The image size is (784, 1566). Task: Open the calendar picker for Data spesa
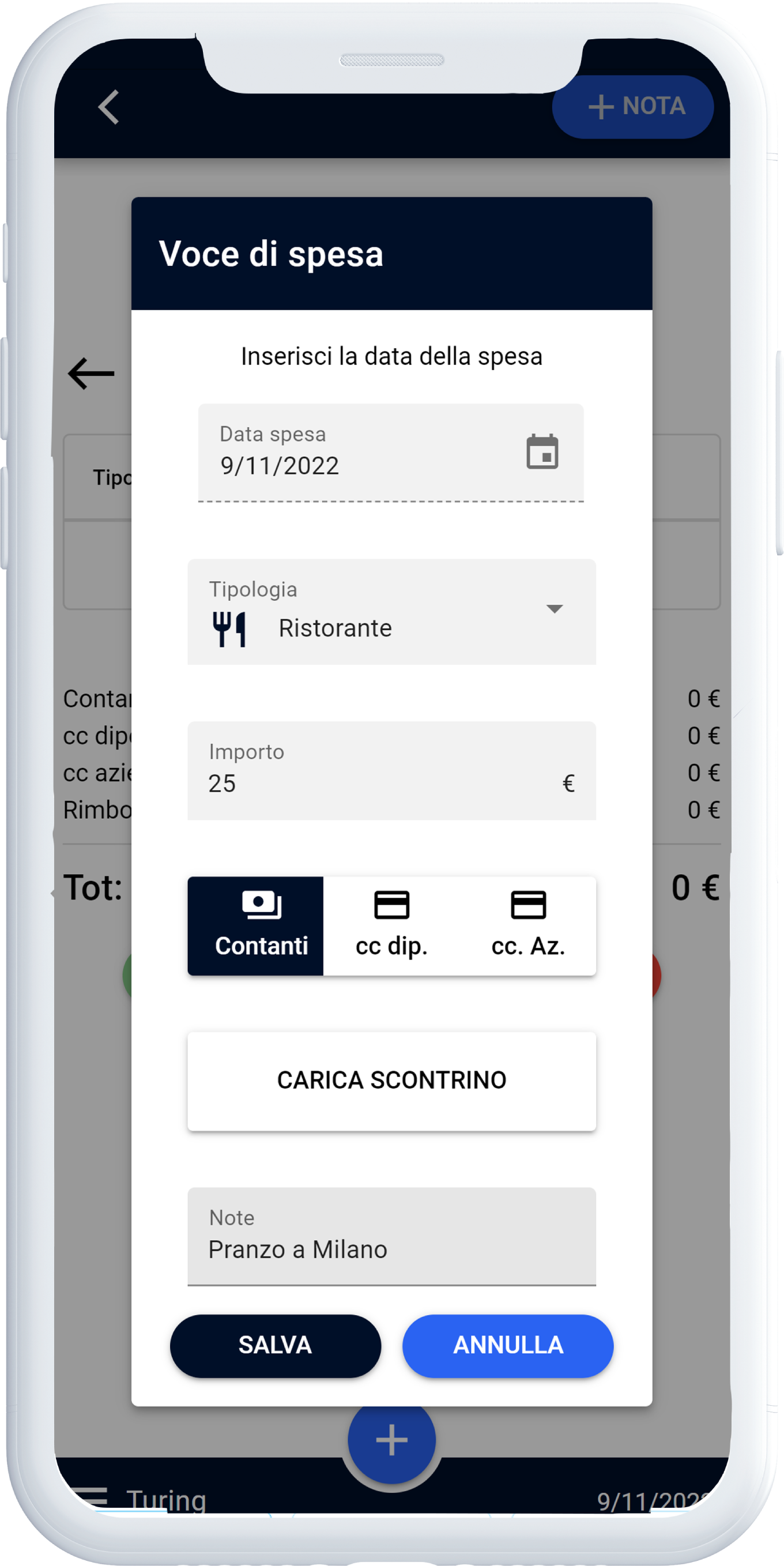tap(541, 451)
